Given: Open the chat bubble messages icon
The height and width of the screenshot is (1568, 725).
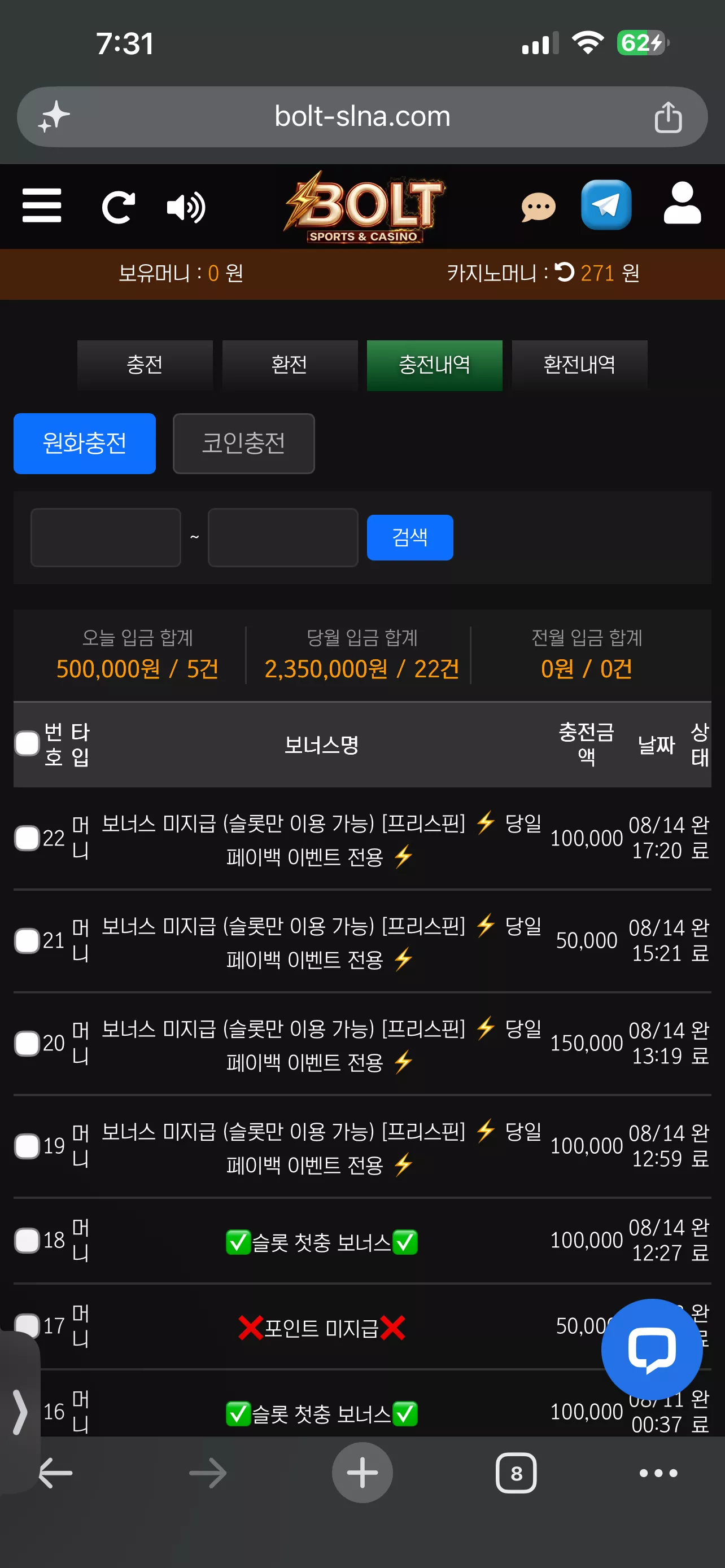Looking at the screenshot, I should click(538, 207).
